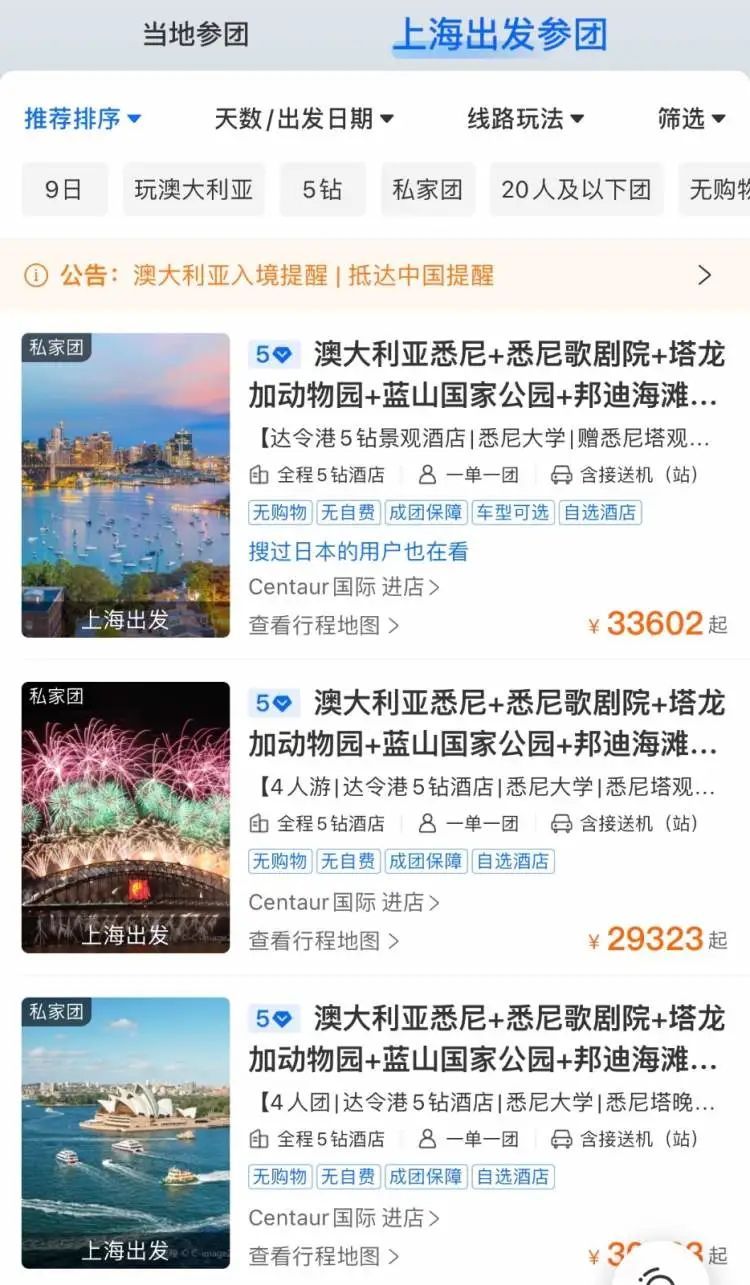This screenshot has width=750, height=1285.
Task: Select the 上海出发参团 tab
Action: point(499,35)
